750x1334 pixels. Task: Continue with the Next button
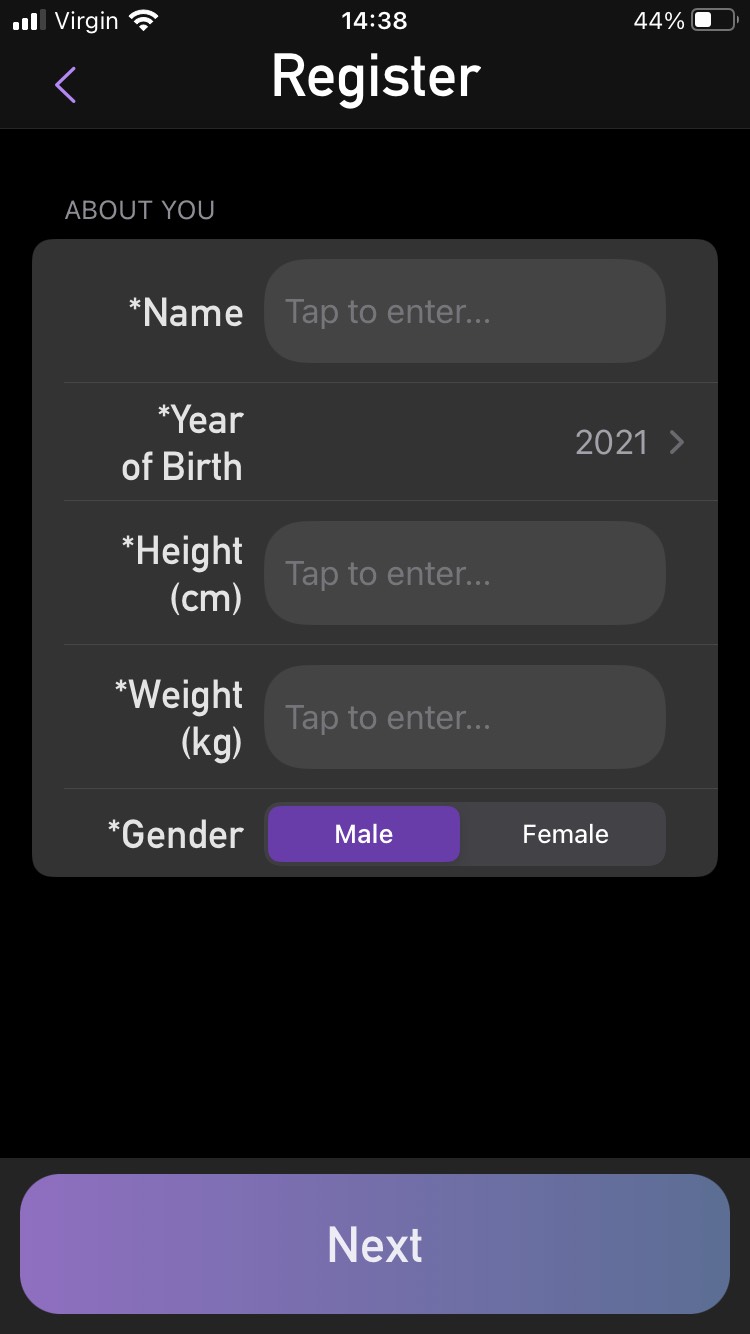point(375,1244)
